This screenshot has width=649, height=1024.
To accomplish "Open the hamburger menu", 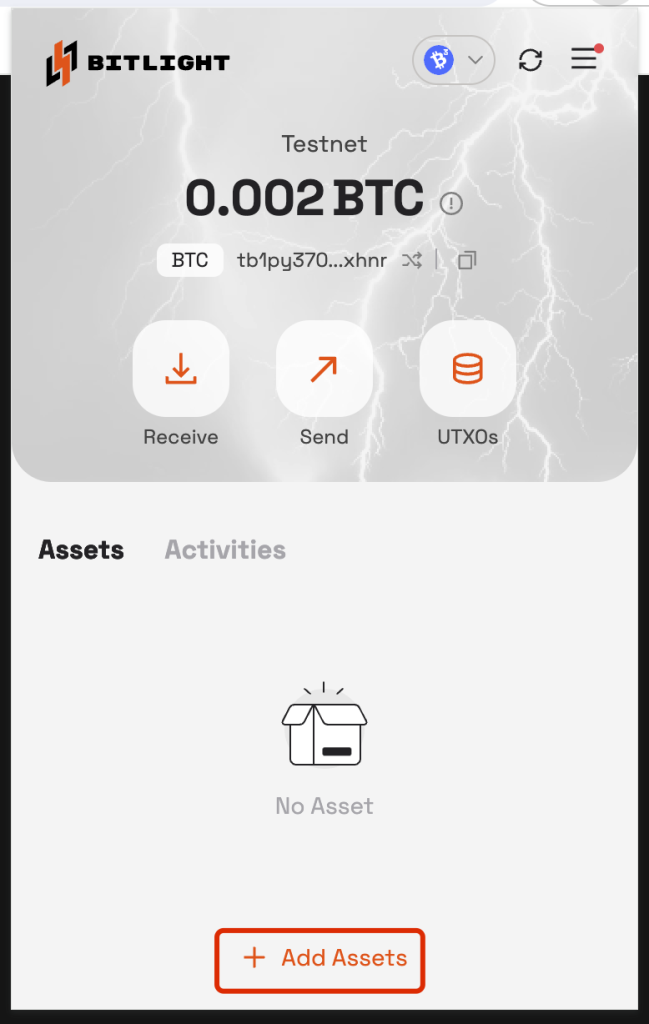I will [584, 60].
